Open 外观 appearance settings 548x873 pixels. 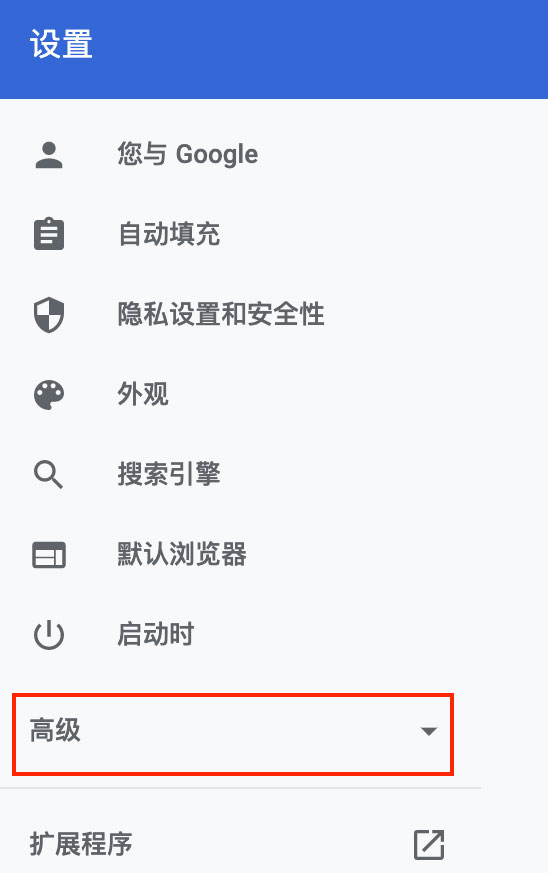point(239,394)
